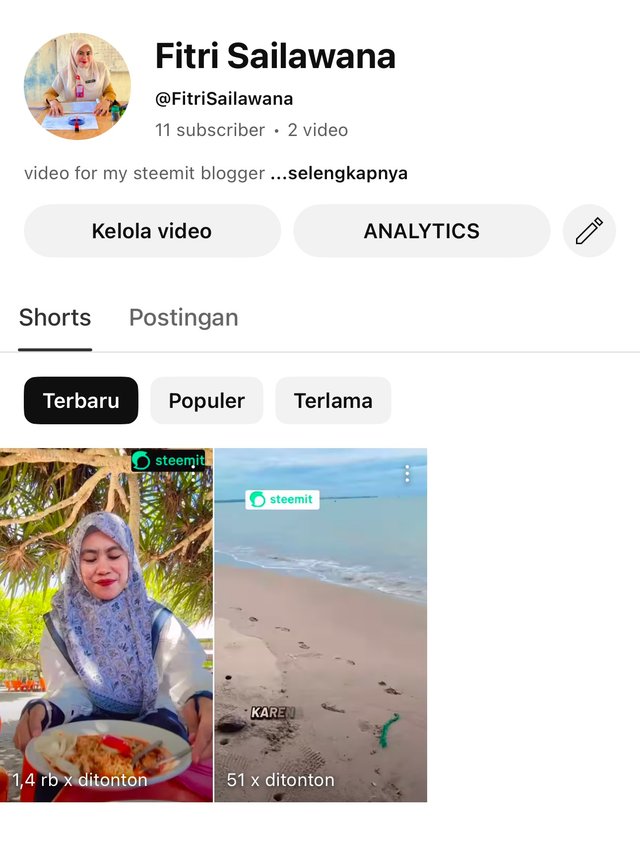
Task: Select the Terlama filter chip
Action: click(333, 401)
